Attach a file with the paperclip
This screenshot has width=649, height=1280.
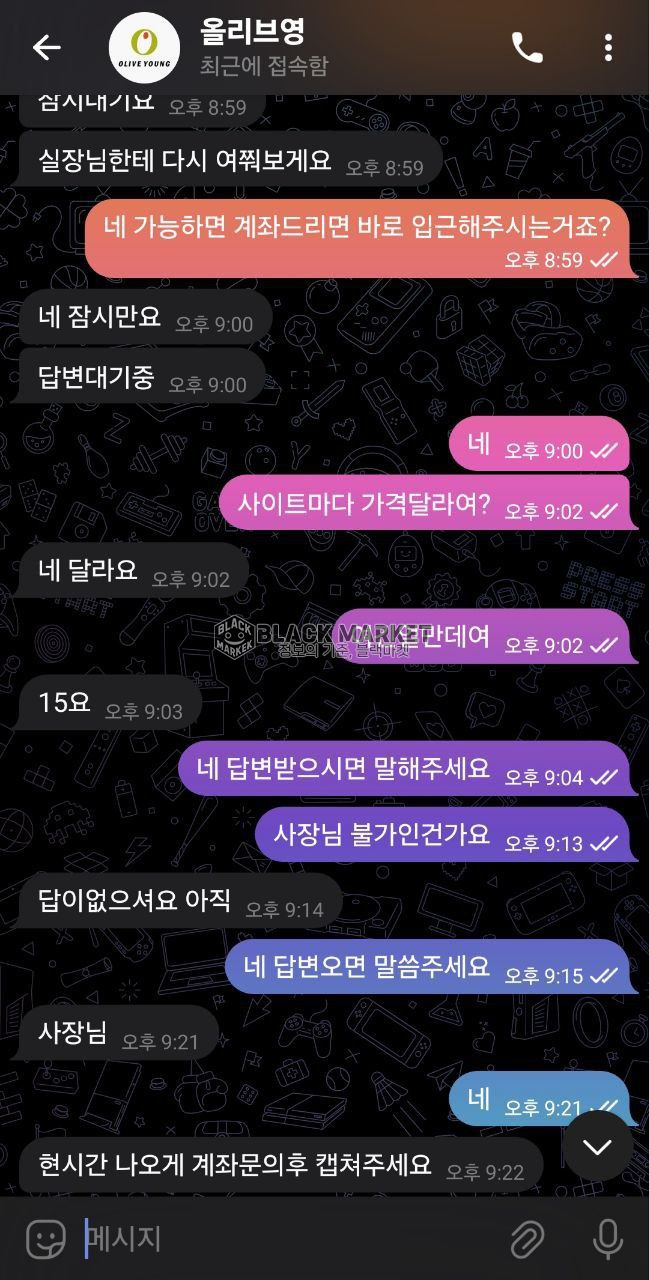[x=527, y=1240]
